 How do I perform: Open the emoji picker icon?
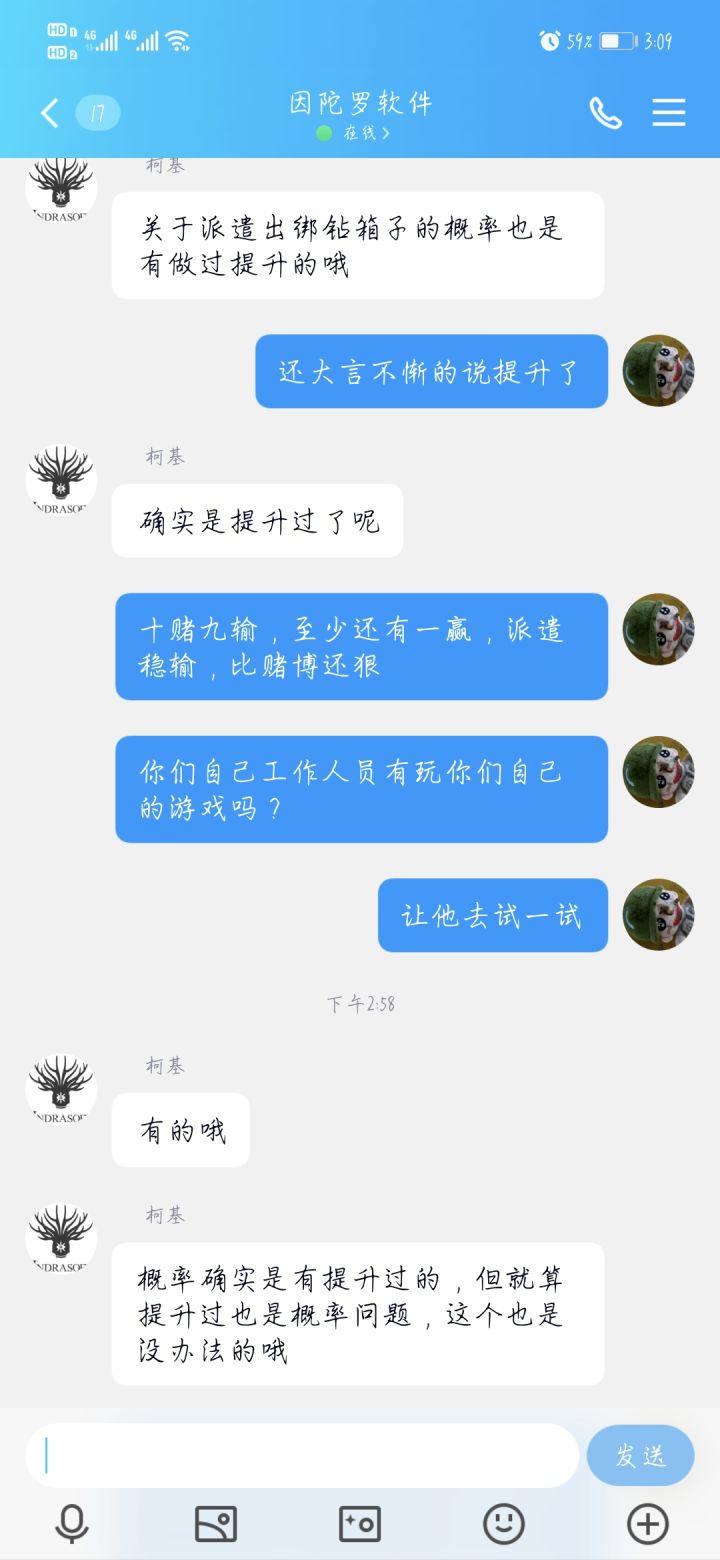click(x=503, y=1522)
